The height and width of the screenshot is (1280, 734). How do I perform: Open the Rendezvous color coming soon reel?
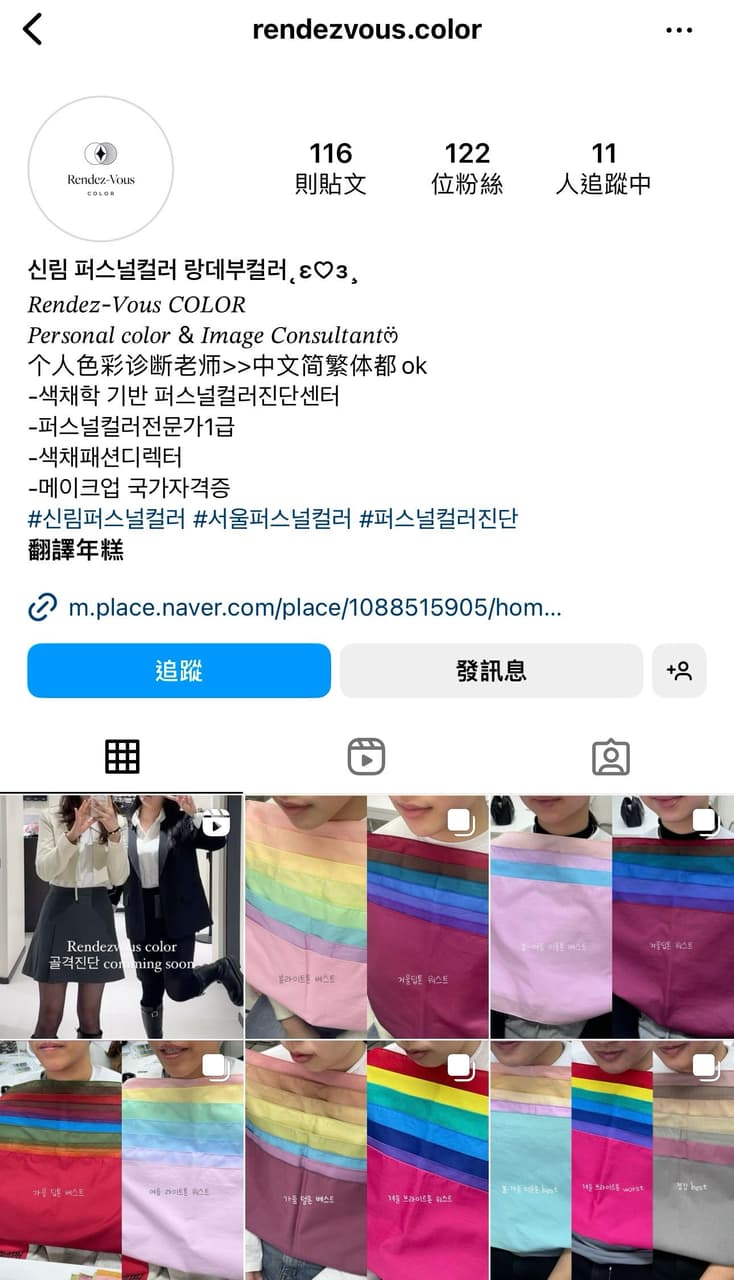click(121, 915)
